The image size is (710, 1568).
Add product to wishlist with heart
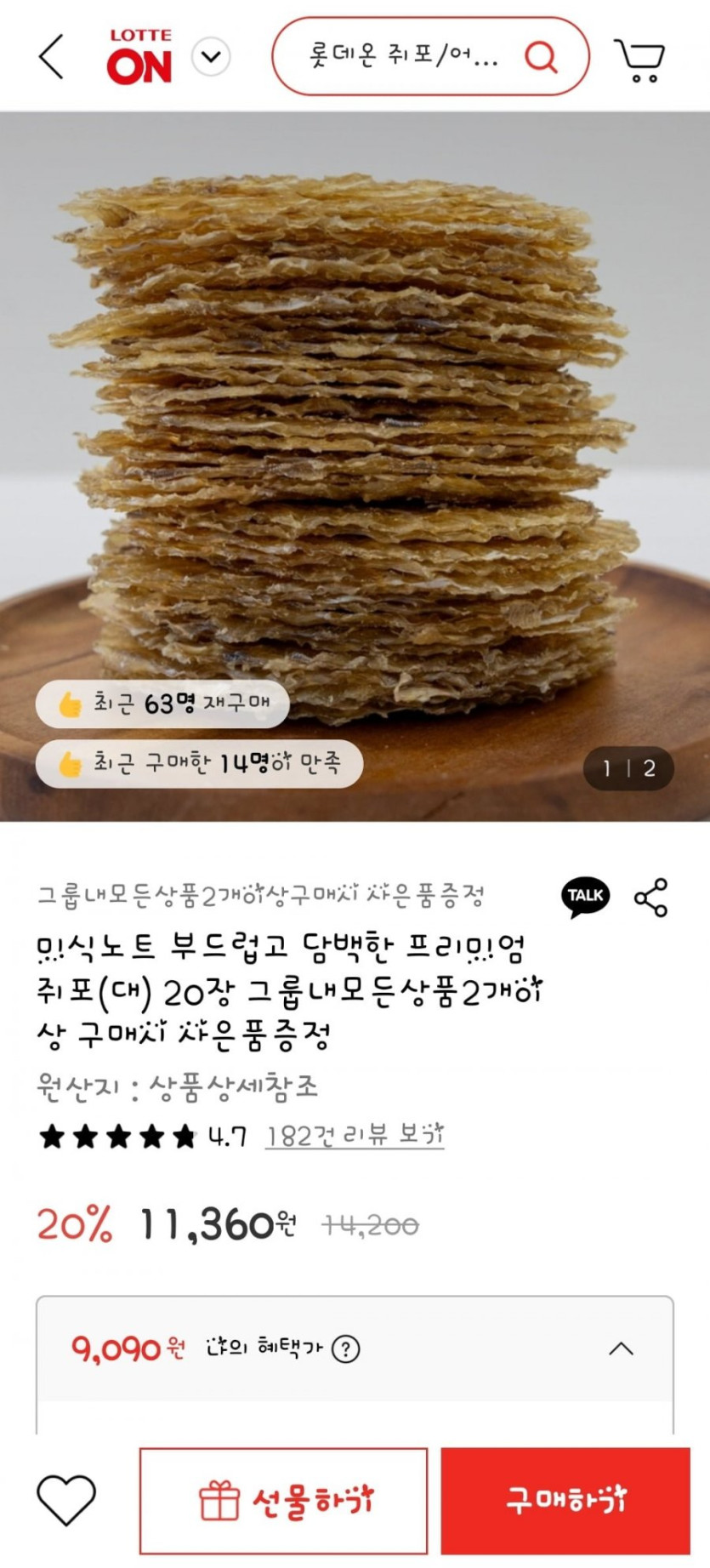tap(66, 1500)
